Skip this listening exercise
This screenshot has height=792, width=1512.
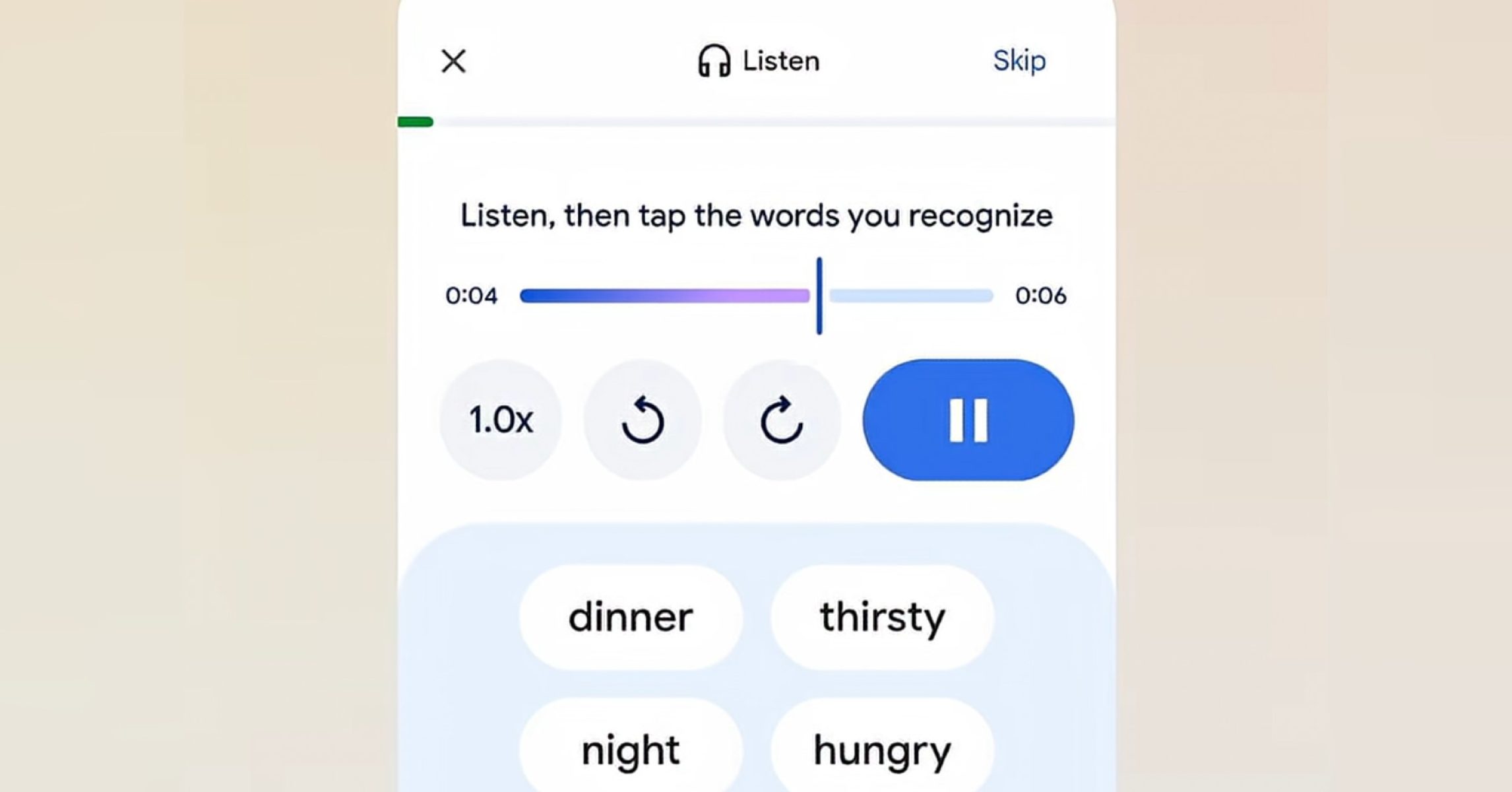[1019, 61]
